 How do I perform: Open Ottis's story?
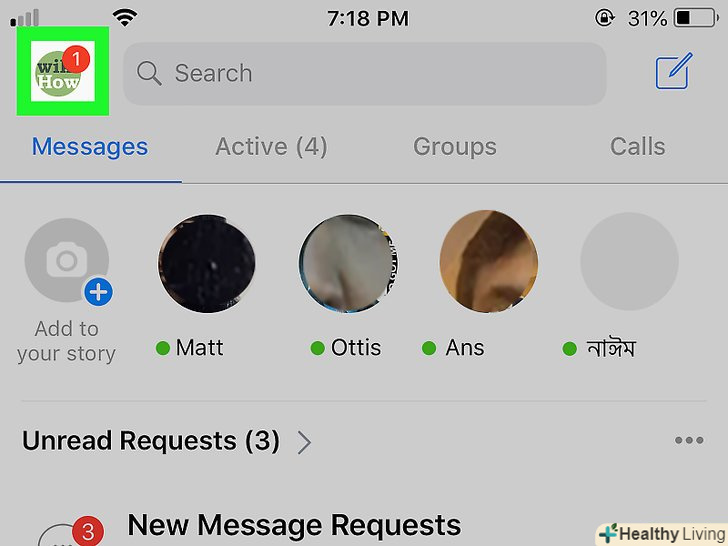[347, 262]
